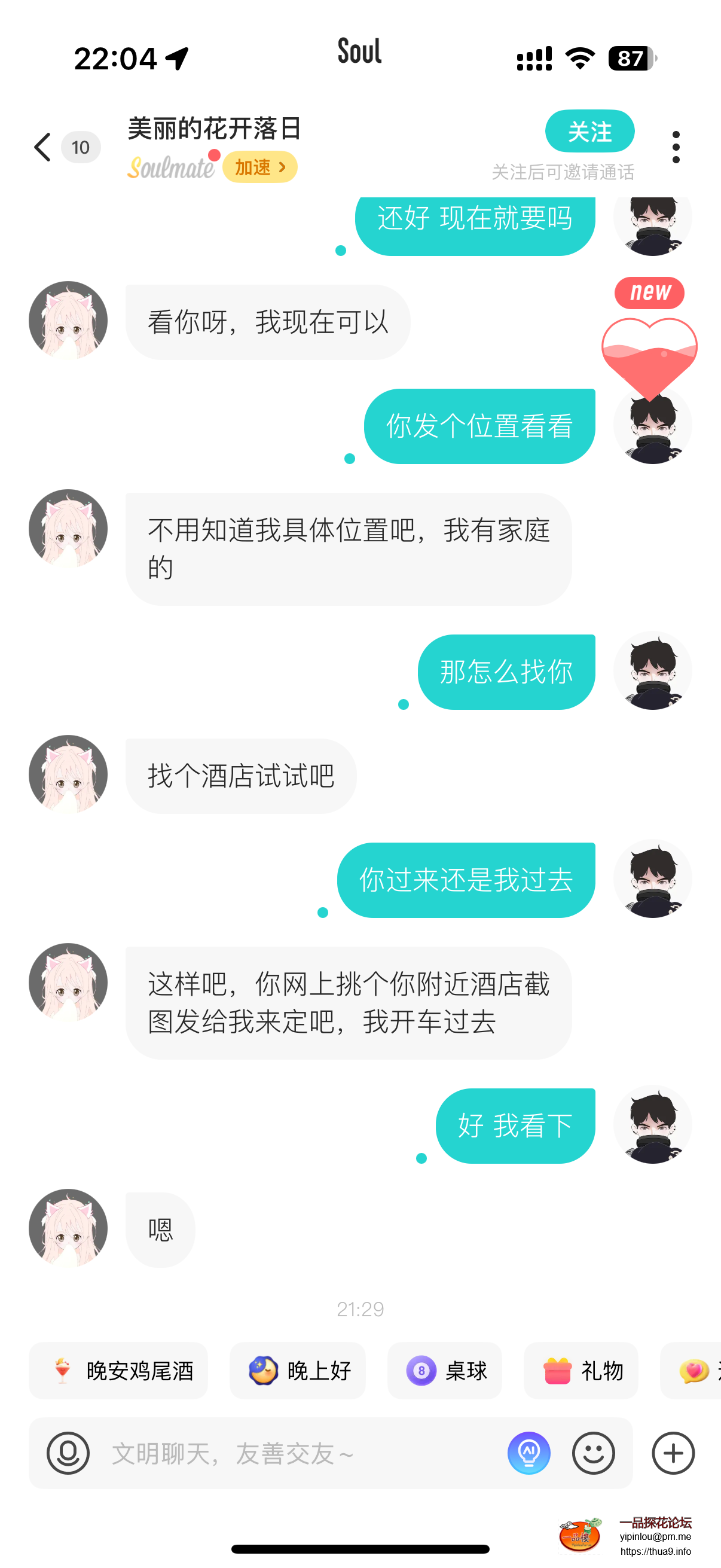Viewport: 721px width, 1568px height.
Task: Switch to voice message input
Action: tap(68, 1453)
